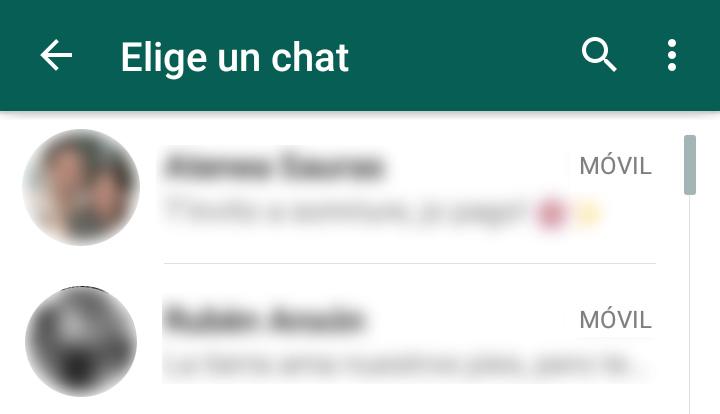Viewport: 720px width, 414px height.
Task: Open the three-dot overflow menu
Action: pyautogui.click(x=672, y=56)
